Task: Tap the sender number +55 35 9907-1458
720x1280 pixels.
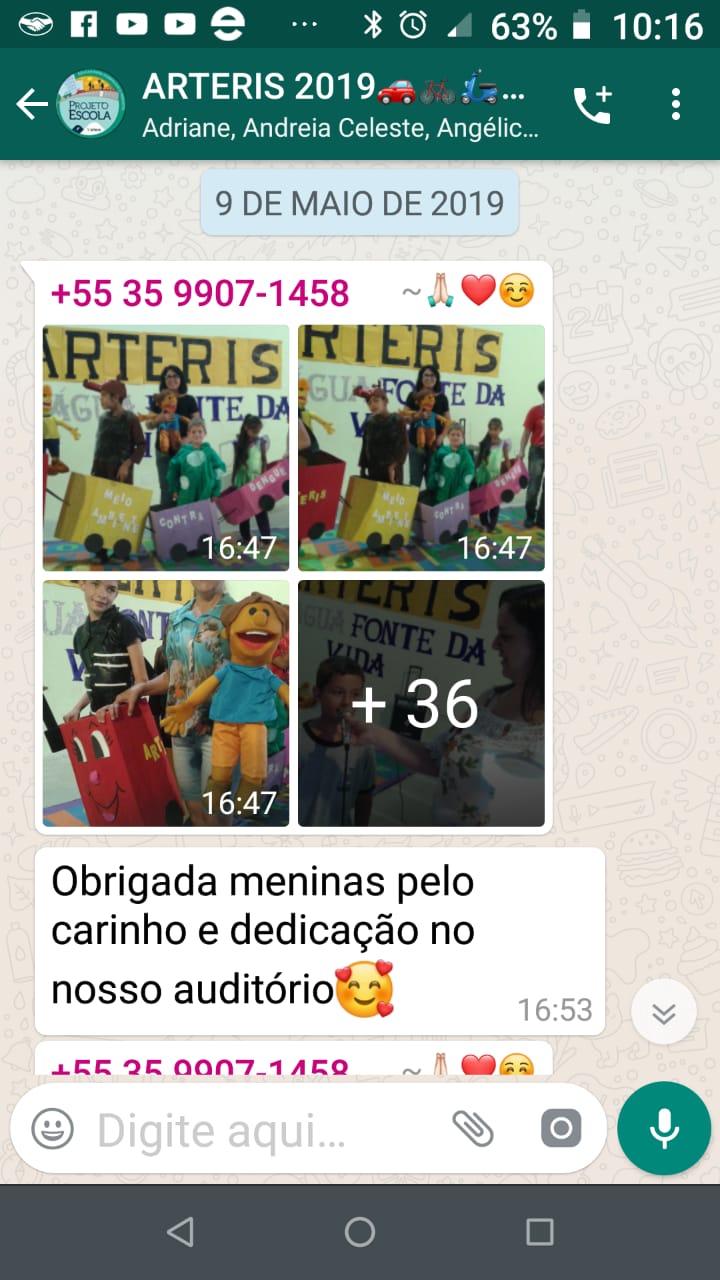Action: click(x=200, y=293)
